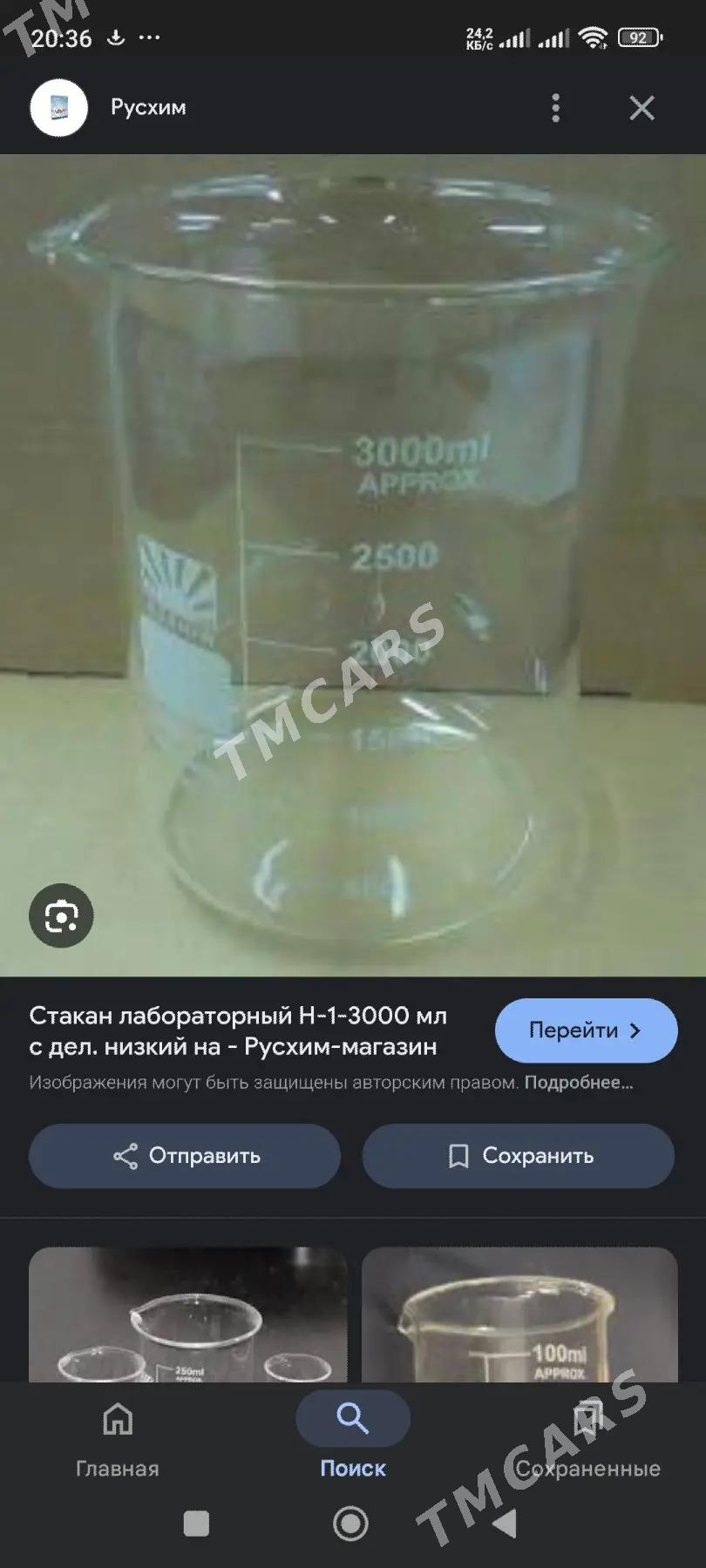Switch to the Поиск tab

coord(352,1439)
